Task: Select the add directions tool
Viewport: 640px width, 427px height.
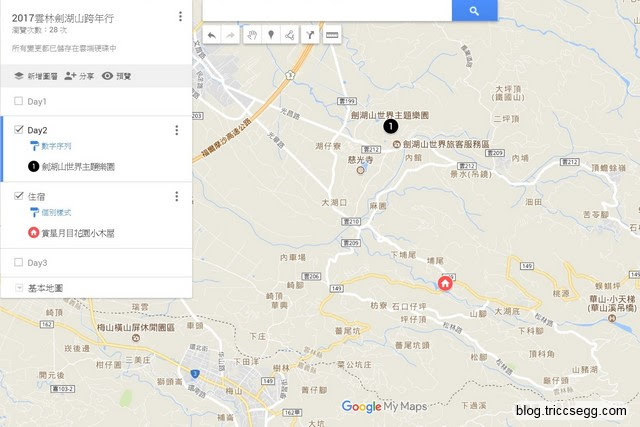Action: [310, 35]
